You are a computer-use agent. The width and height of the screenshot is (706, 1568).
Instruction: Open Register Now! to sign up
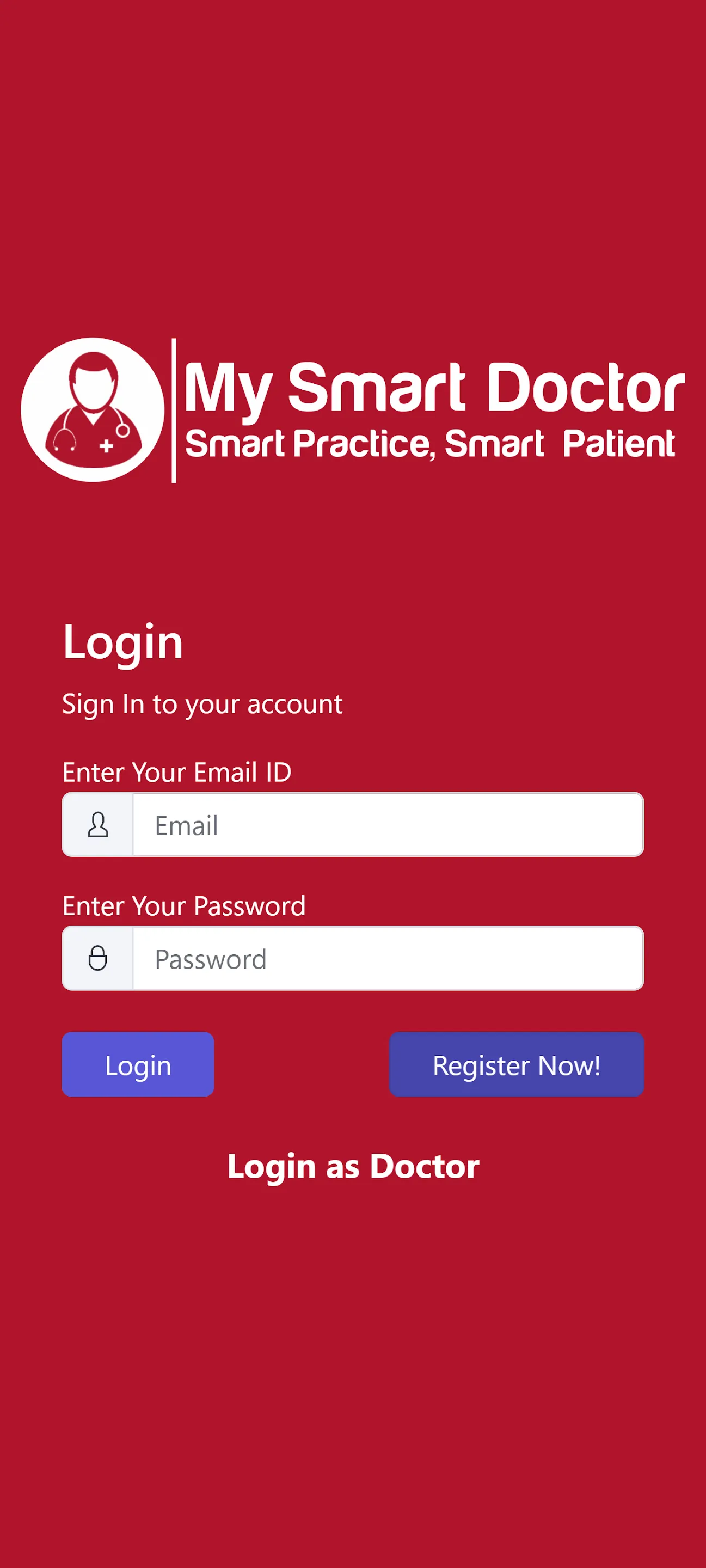point(516,1064)
